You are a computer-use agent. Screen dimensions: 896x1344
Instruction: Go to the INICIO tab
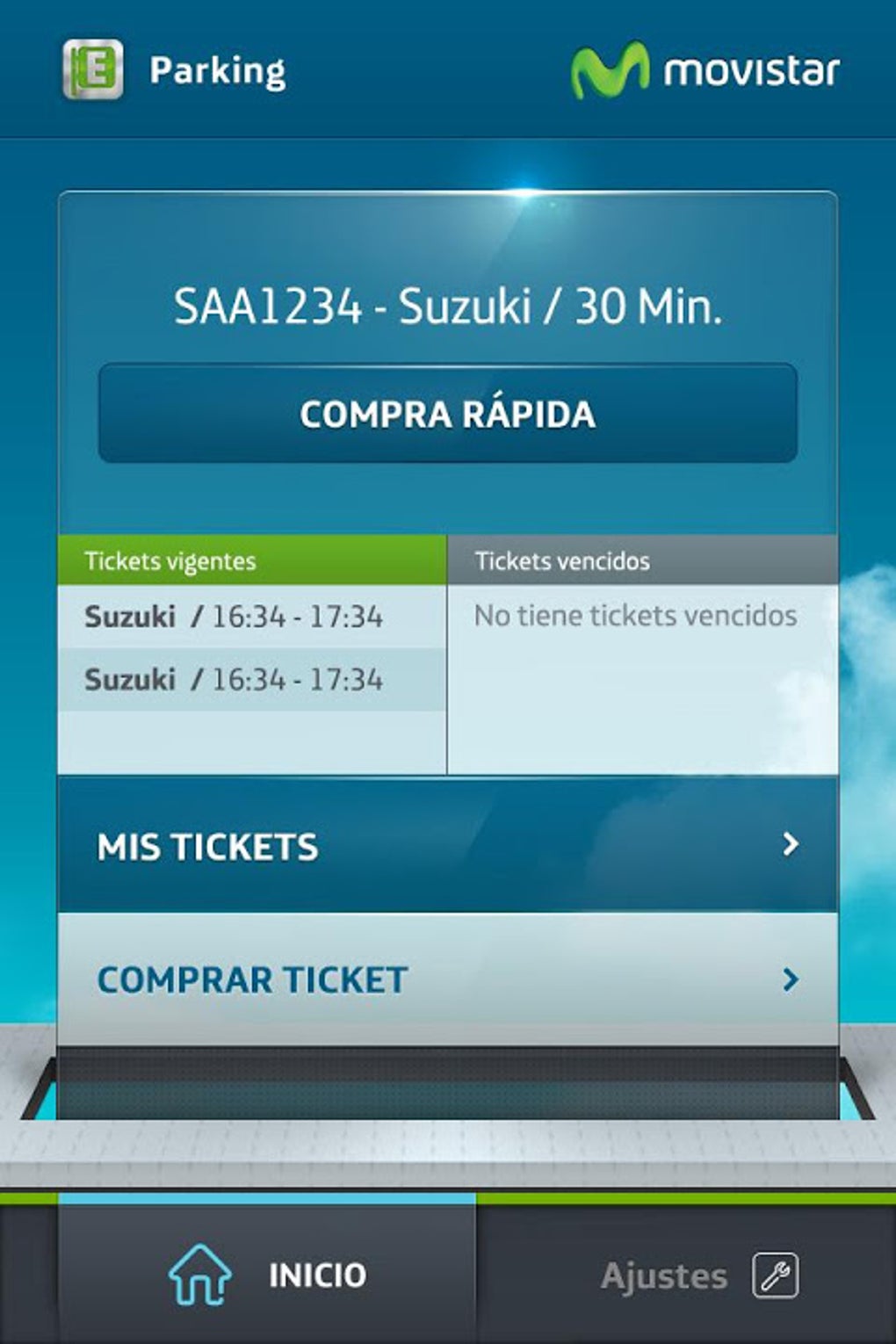coord(268,1275)
